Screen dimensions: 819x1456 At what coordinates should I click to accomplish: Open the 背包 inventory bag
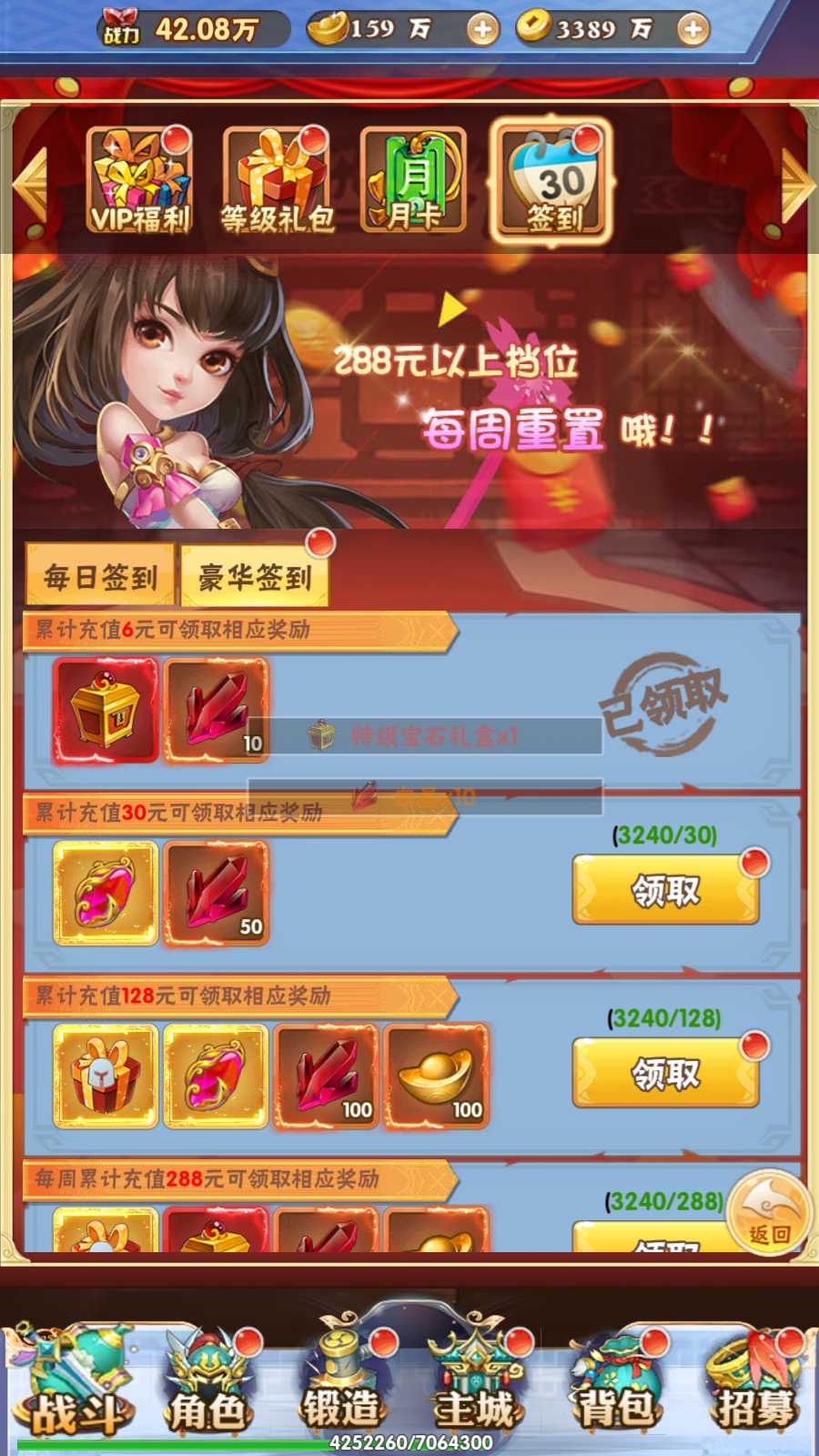614,1383
